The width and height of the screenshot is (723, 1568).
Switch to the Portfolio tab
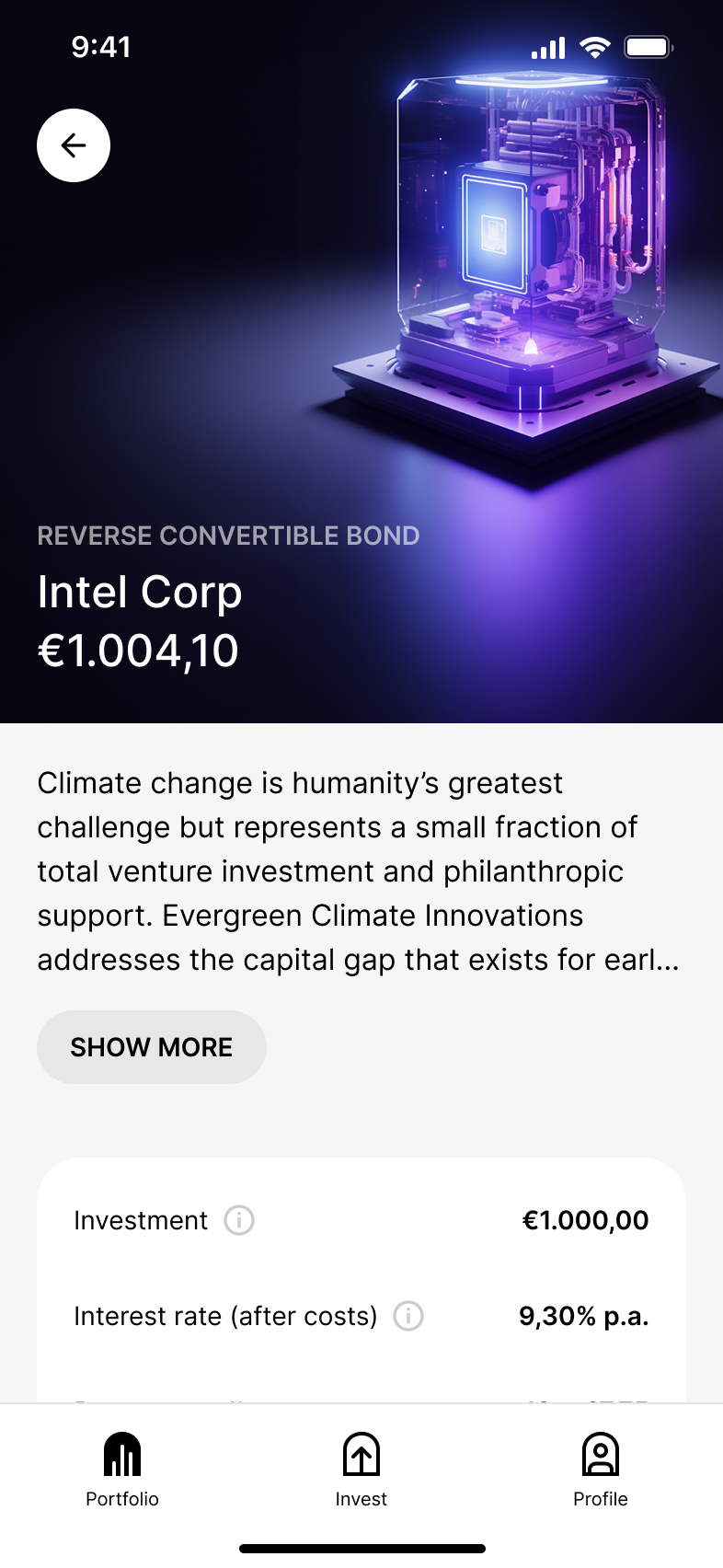point(122,1470)
